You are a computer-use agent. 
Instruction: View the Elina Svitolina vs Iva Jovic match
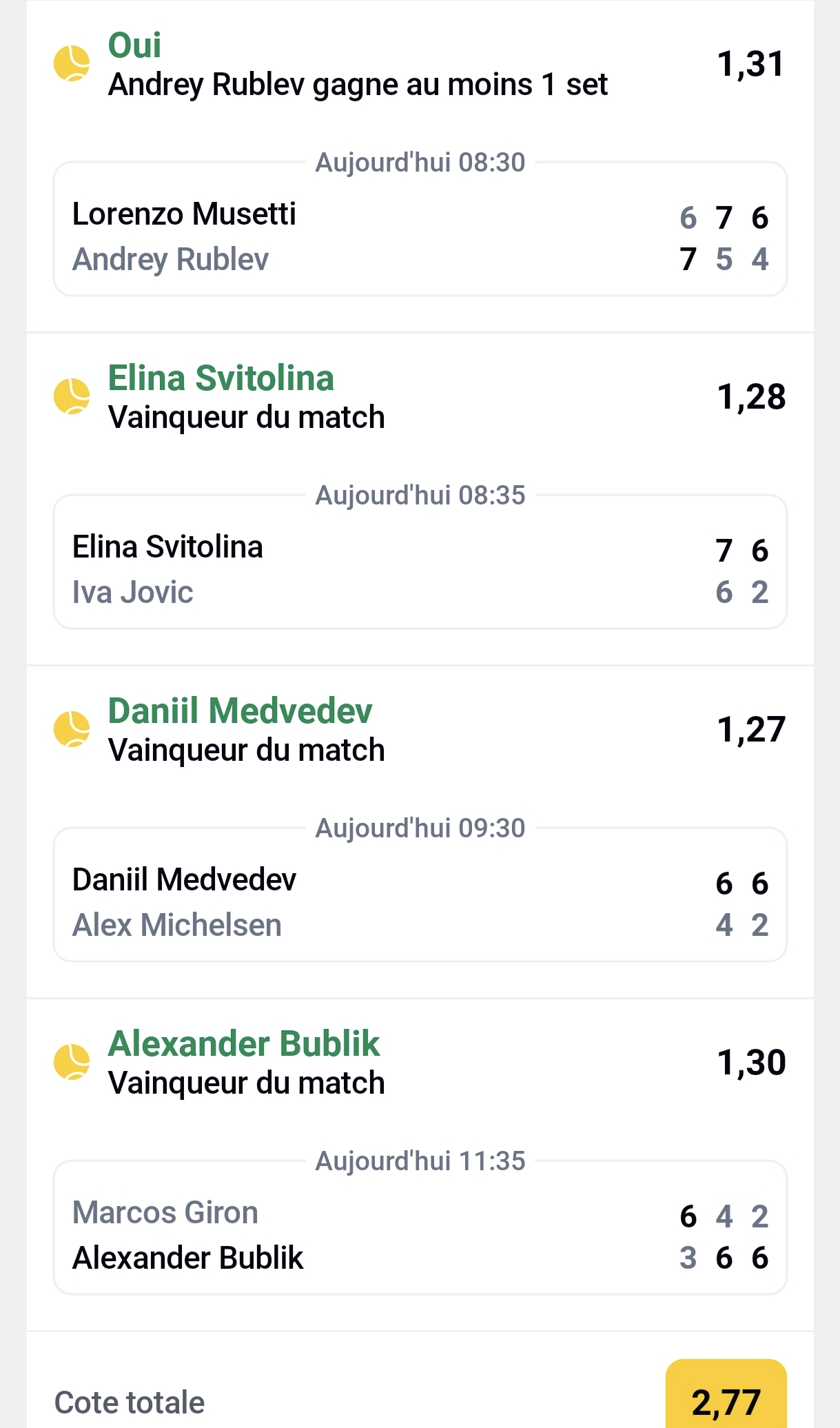tap(420, 569)
